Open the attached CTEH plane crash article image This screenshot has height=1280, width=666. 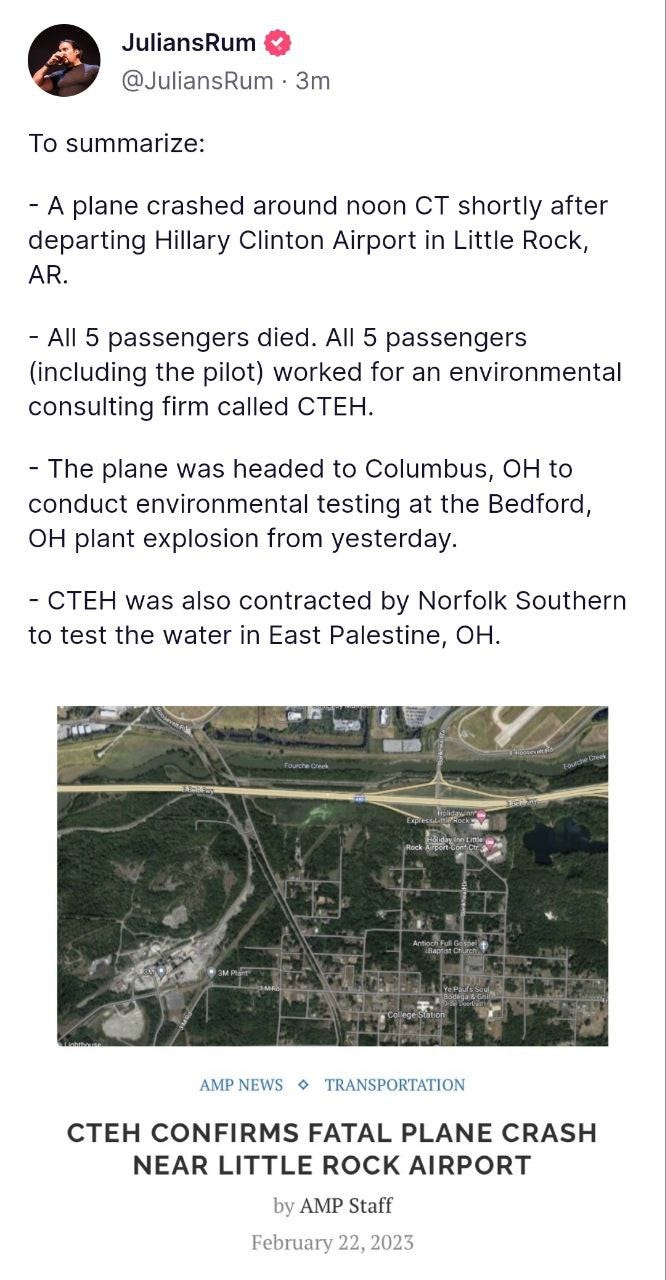[x=333, y=876]
